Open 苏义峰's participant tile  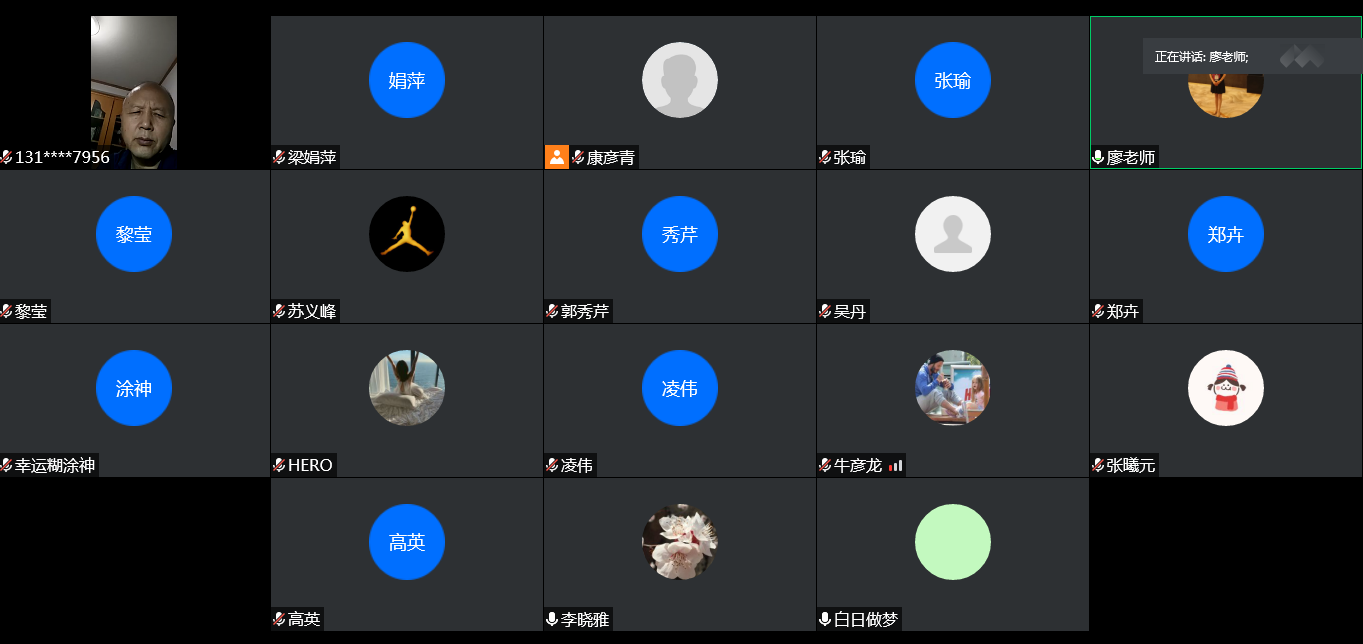coord(407,245)
